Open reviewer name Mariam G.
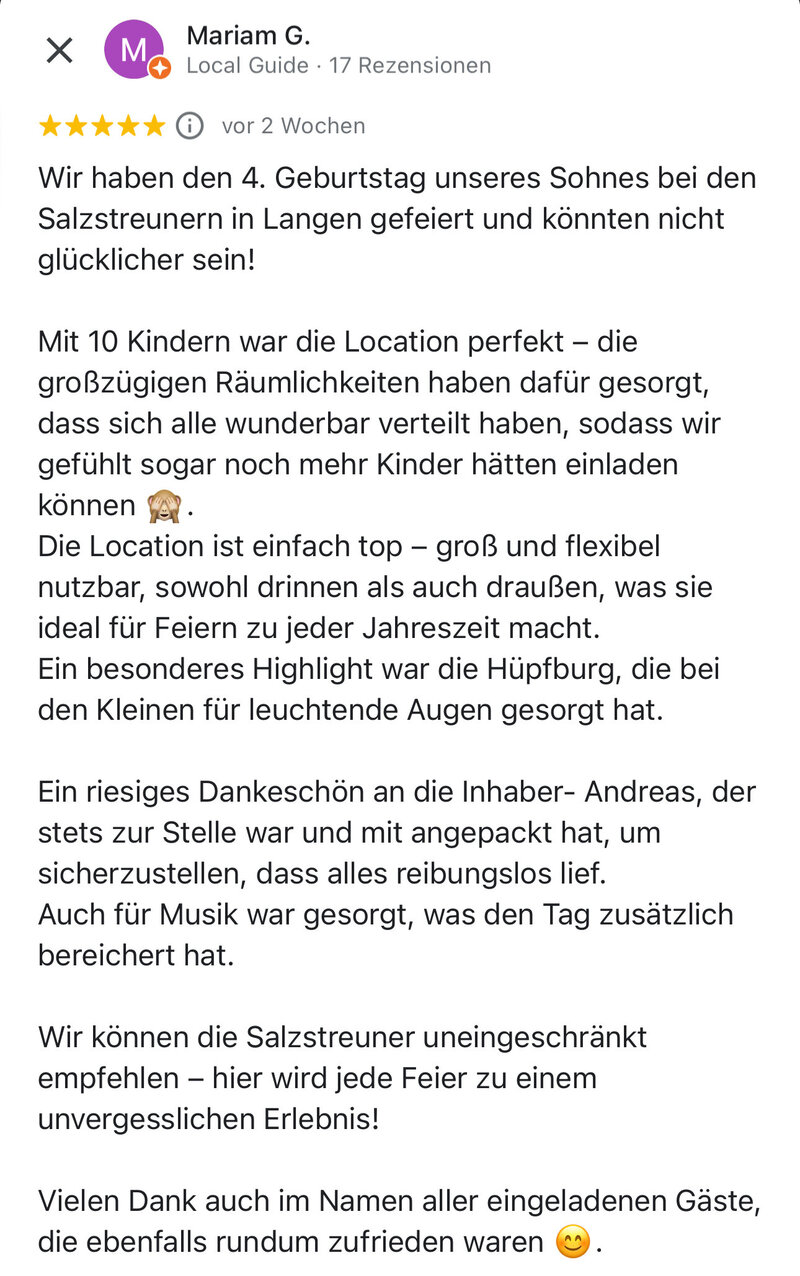This screenshot has width=800, height=1276. point(248,35)
